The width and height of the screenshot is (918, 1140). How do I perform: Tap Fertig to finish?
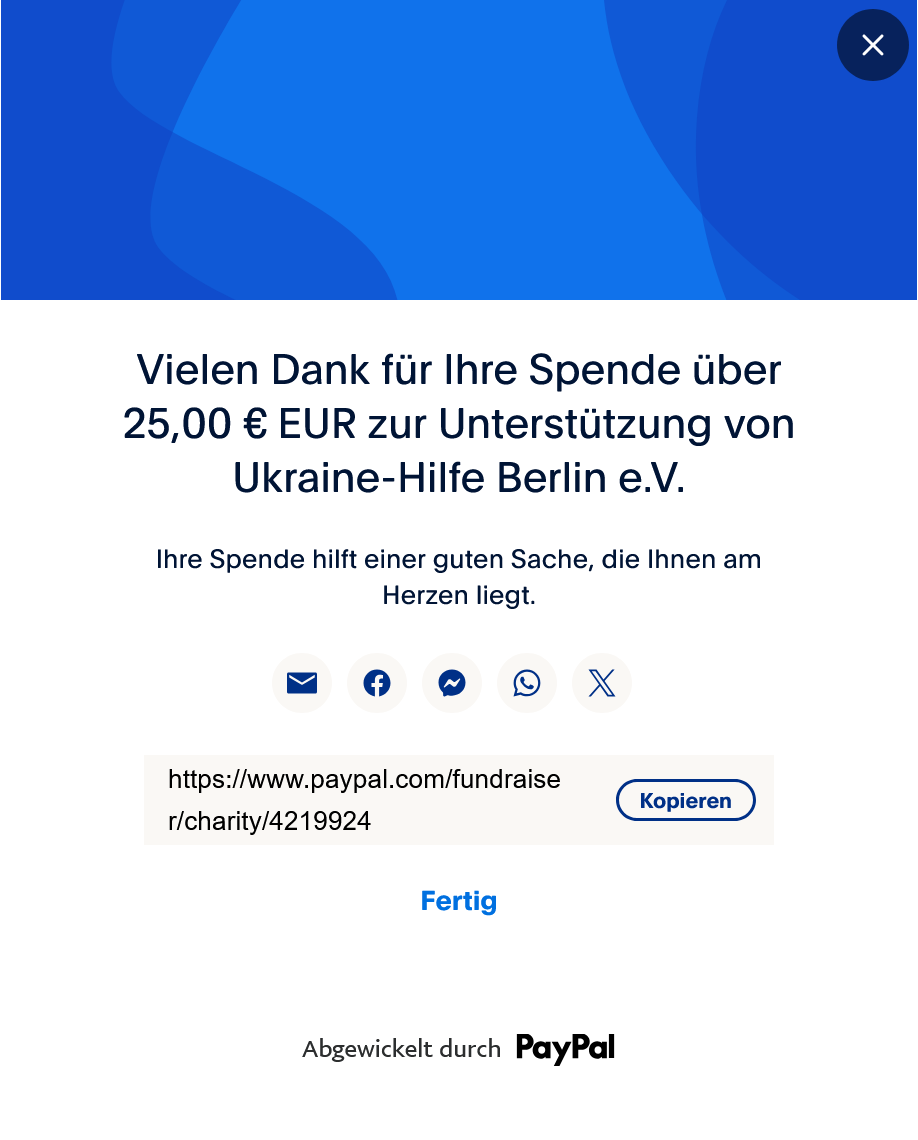coord(459,901)
